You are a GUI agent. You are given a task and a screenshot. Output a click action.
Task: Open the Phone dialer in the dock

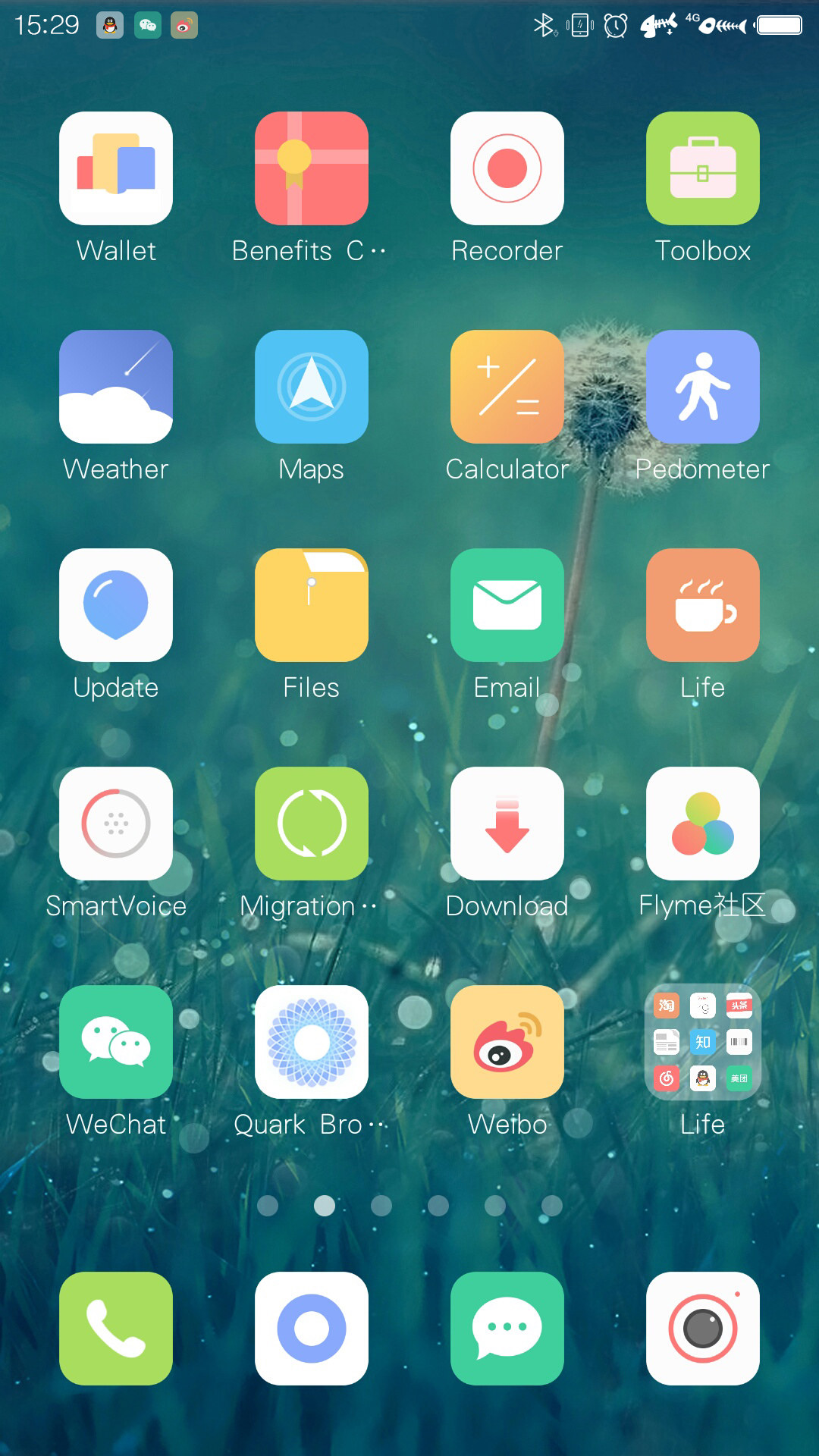point(116,1329)
